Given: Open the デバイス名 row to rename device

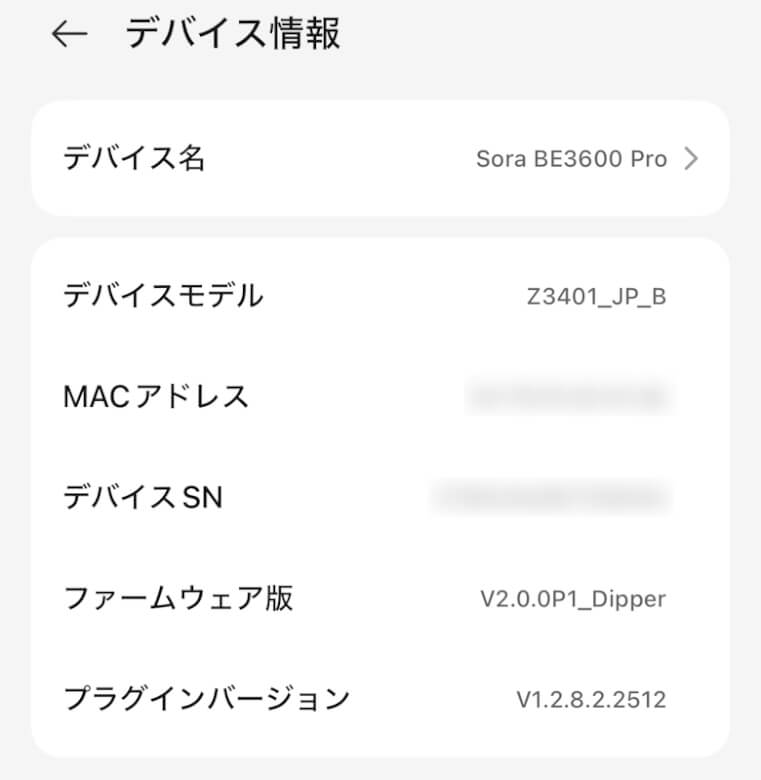Looking at the screenshot, I should click(x=380, y=158).
